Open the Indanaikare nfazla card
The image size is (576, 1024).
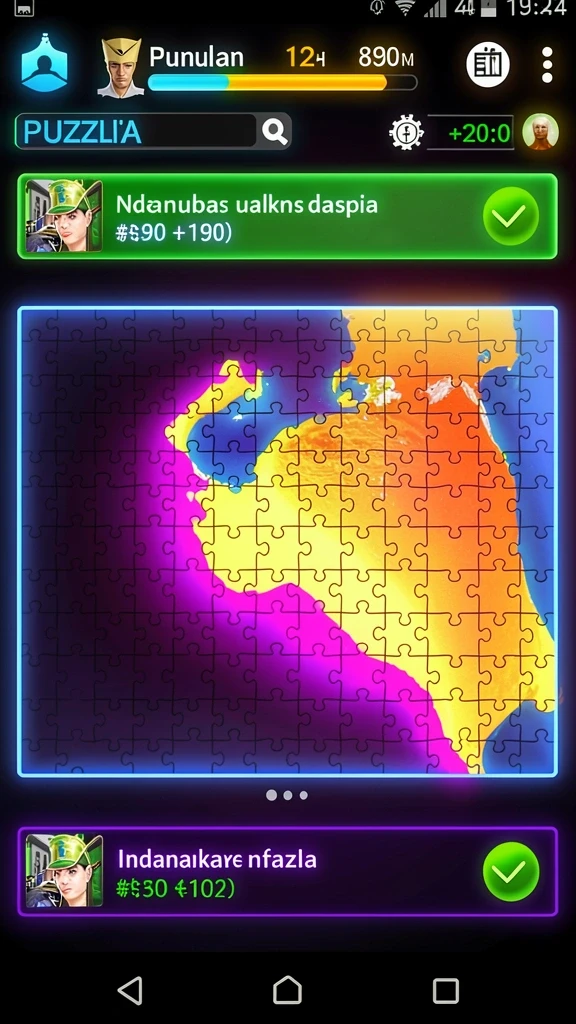(x=287, y=871)
